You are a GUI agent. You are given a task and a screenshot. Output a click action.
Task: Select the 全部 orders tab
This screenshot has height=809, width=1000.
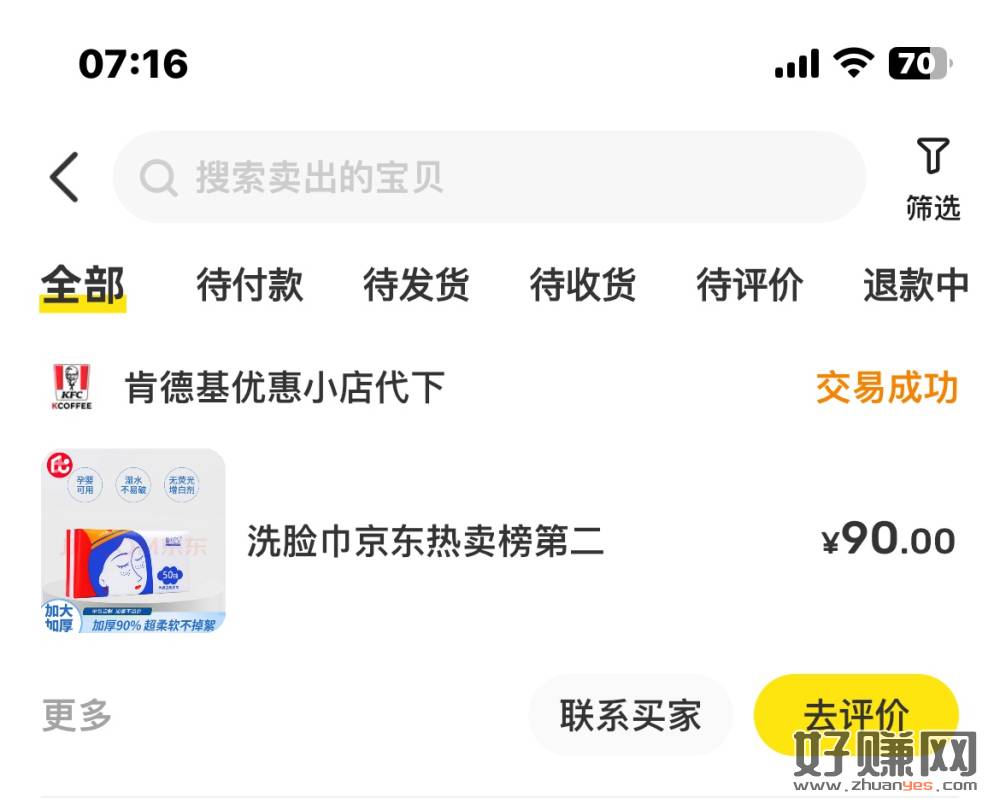pos(83,286)
